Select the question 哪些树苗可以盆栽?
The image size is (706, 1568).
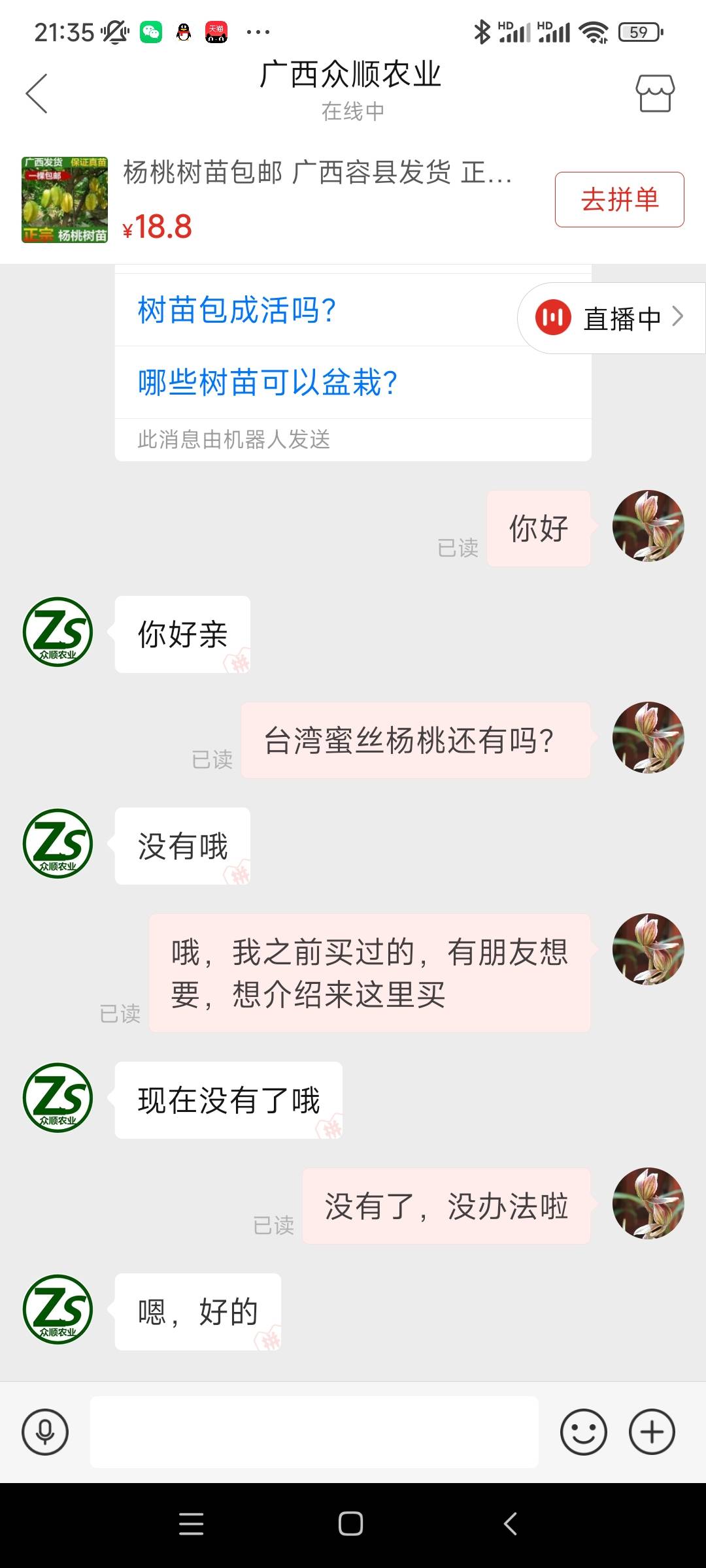coord(268,383)
